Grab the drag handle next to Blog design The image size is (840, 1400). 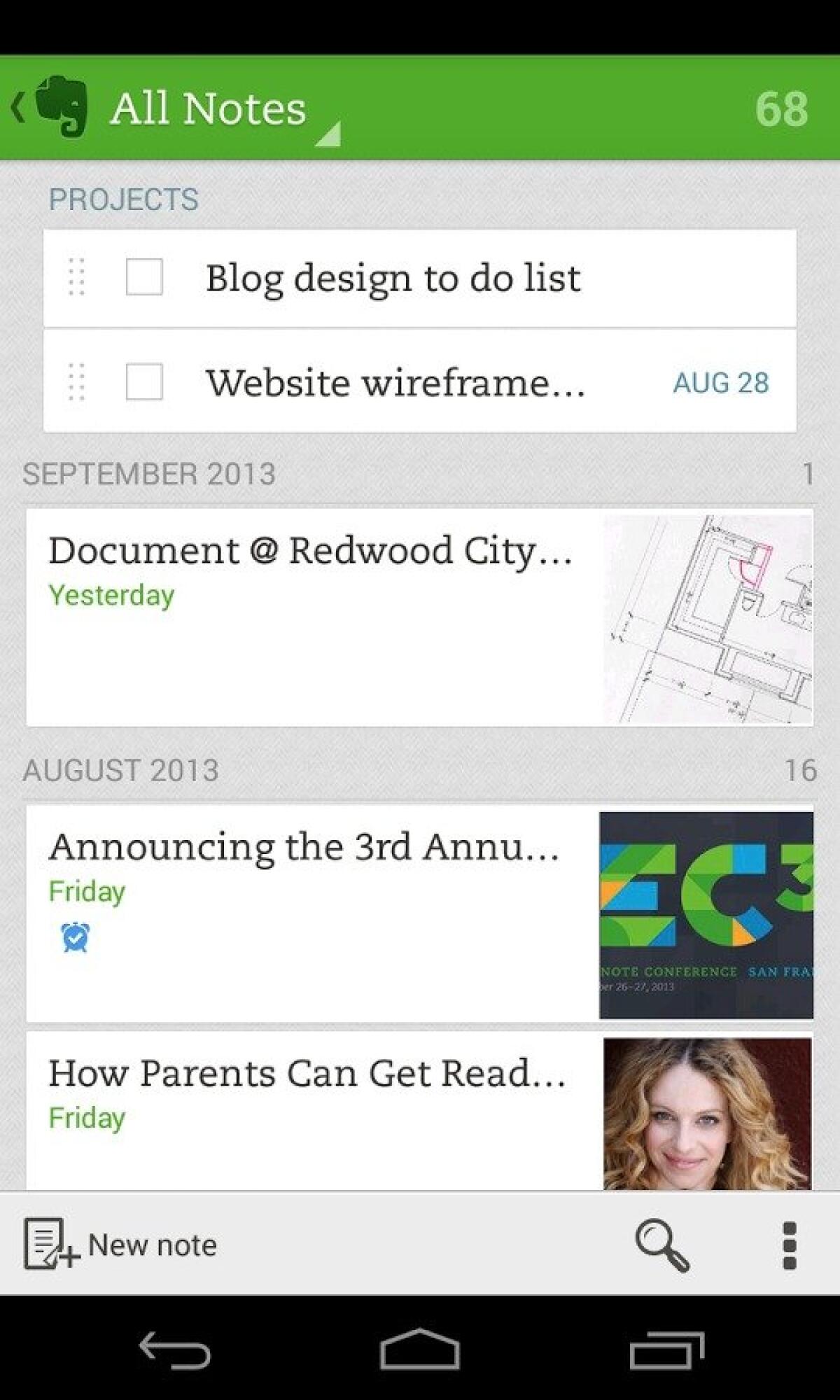77,278
